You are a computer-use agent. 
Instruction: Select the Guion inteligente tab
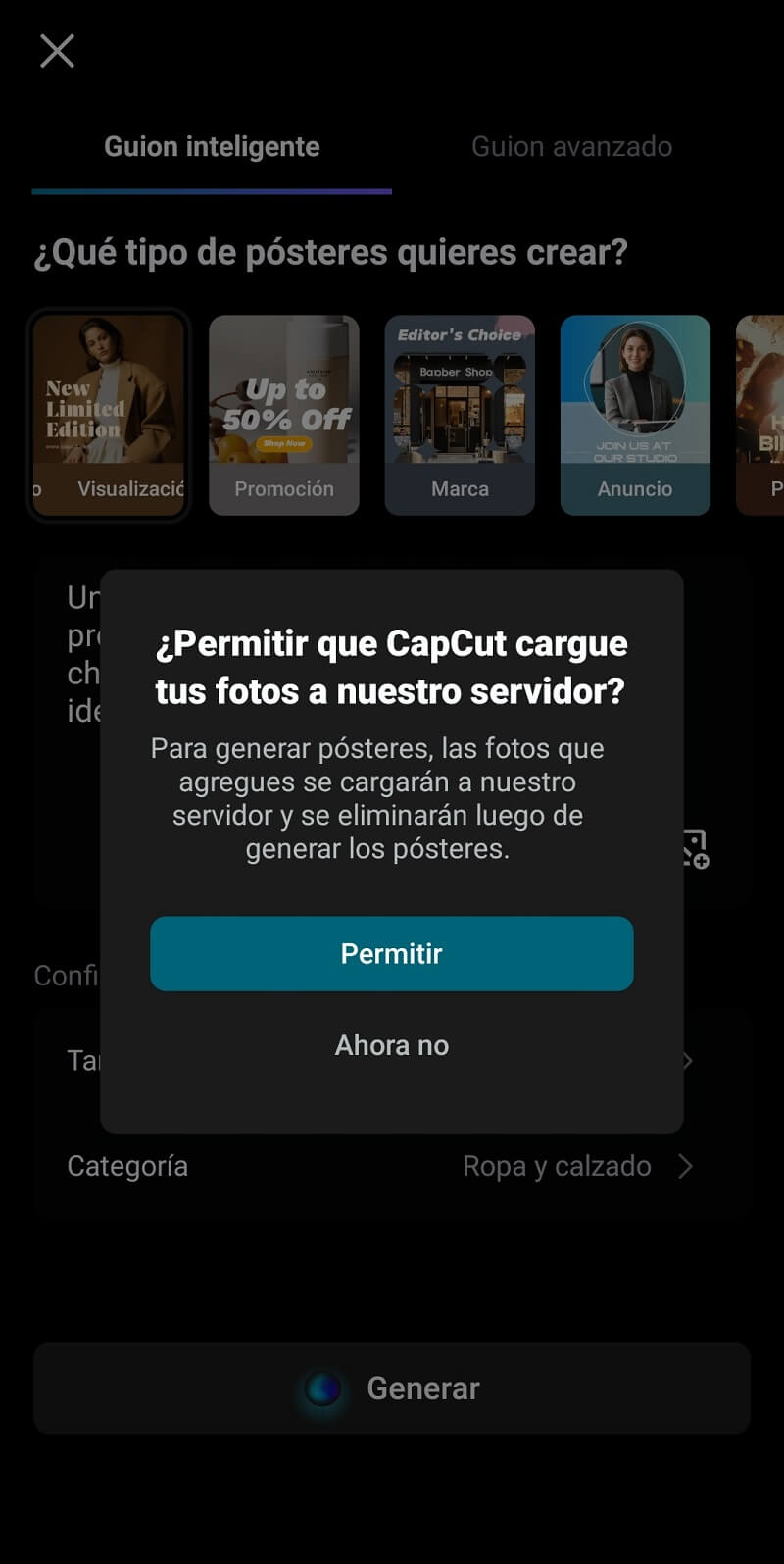point(211,145)
